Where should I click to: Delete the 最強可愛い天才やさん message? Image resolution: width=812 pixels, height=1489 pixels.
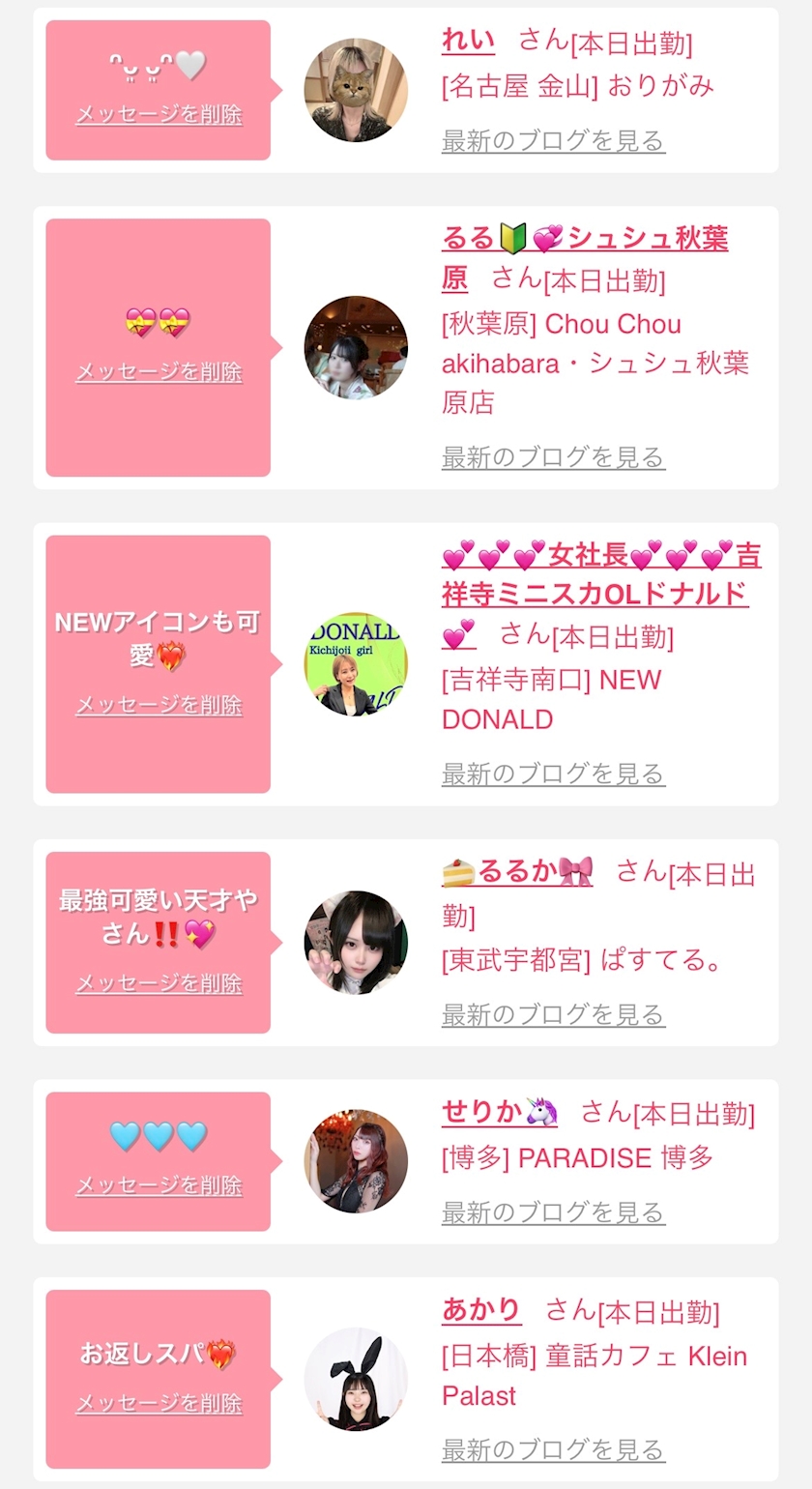click(159, 982)
